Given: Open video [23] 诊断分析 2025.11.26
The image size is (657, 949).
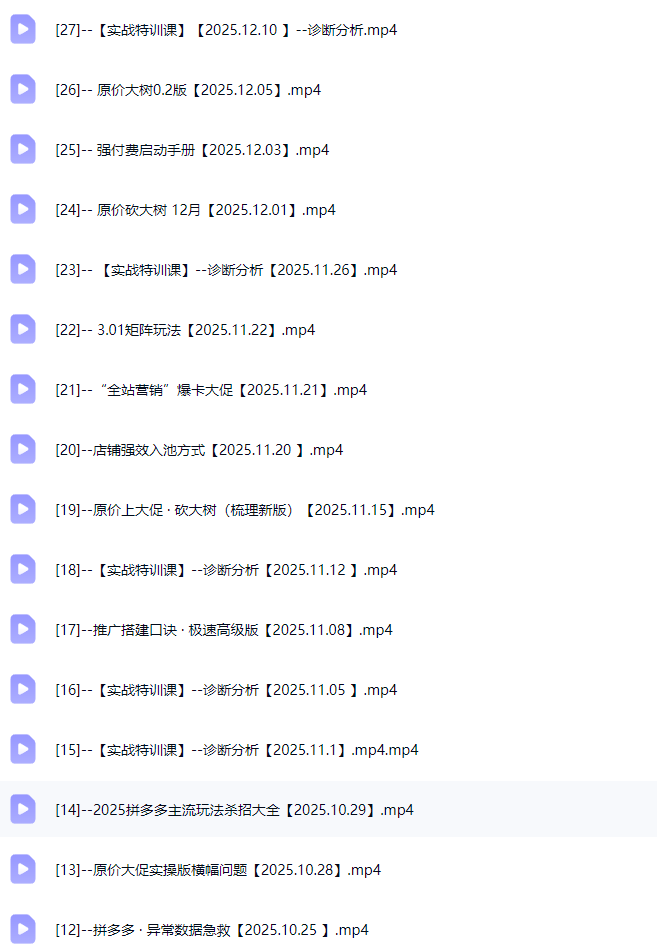Looking at the screenshot, I should pyautogui.click(x=226, y=270).
